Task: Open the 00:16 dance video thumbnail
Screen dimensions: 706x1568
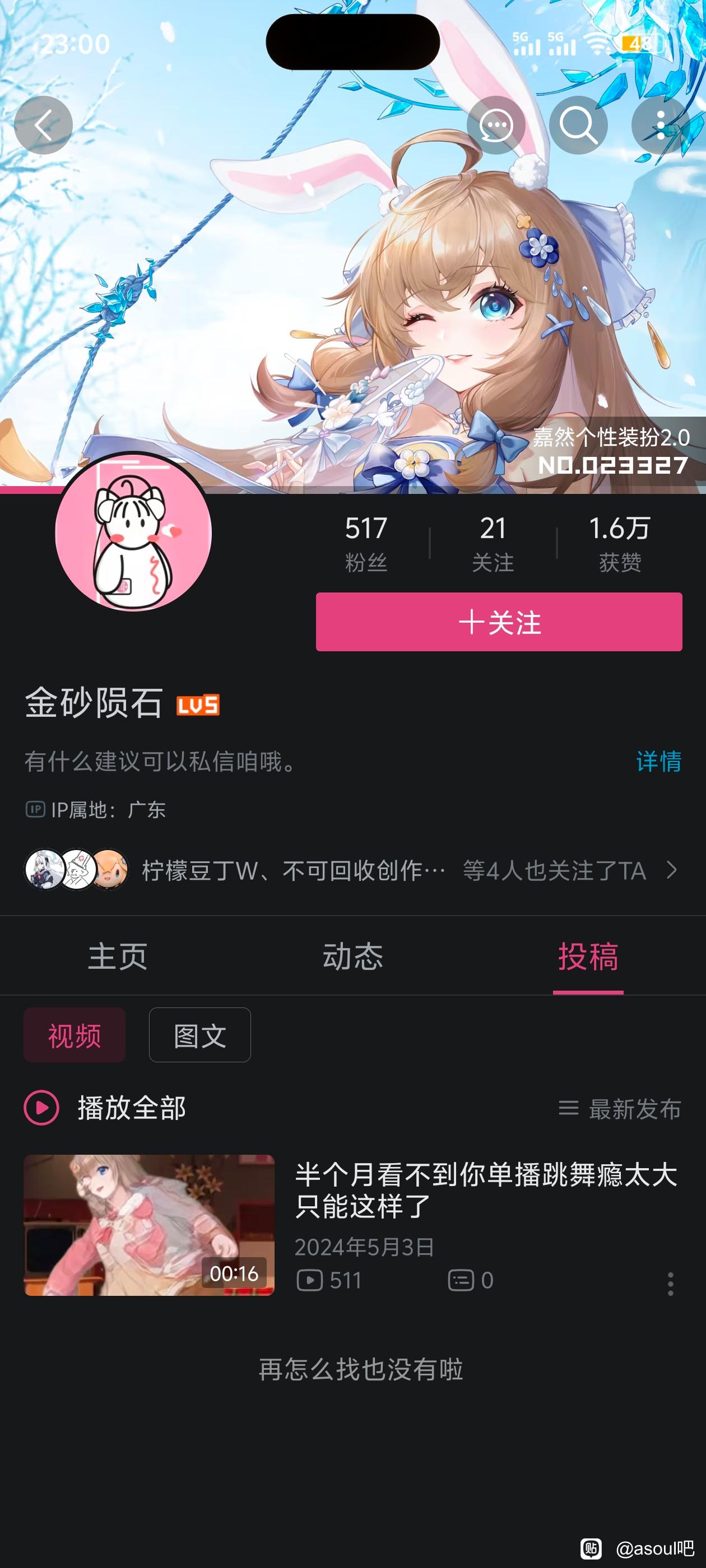Action: (x=149, y=1225)
